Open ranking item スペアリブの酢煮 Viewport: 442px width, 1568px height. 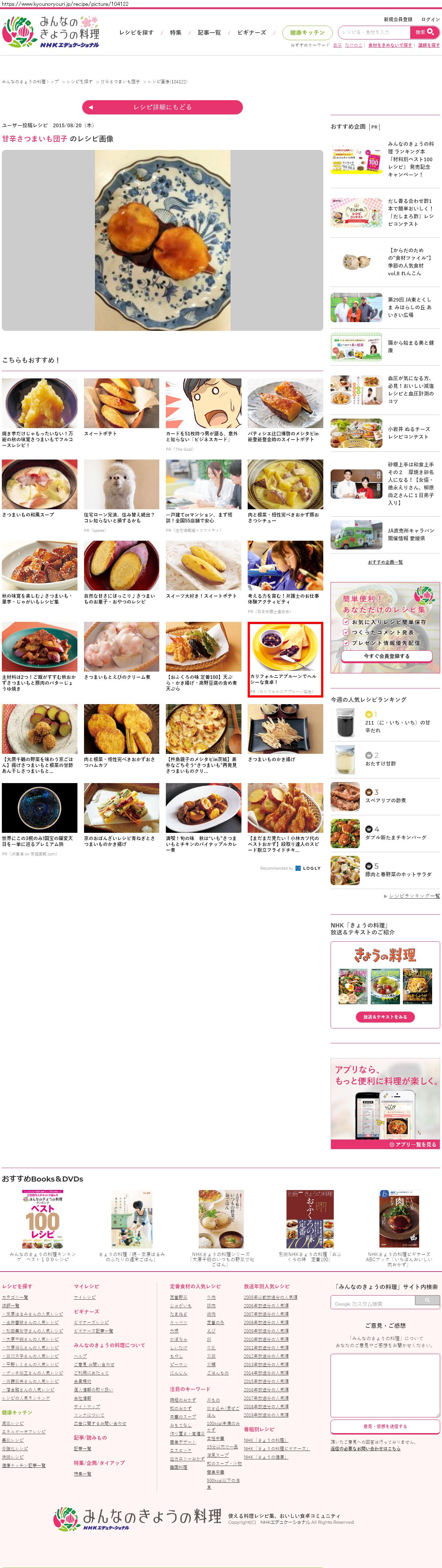pos(385,800)
